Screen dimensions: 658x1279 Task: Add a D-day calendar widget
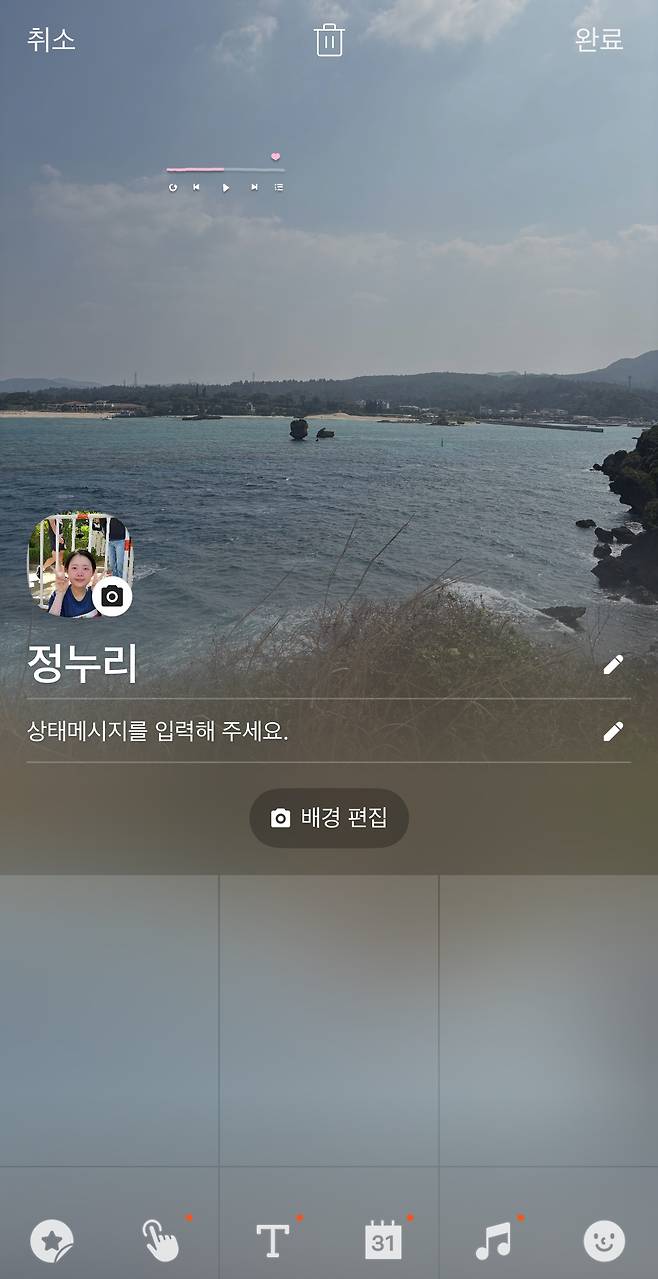pyautogui.click(x=383, y=1241)
